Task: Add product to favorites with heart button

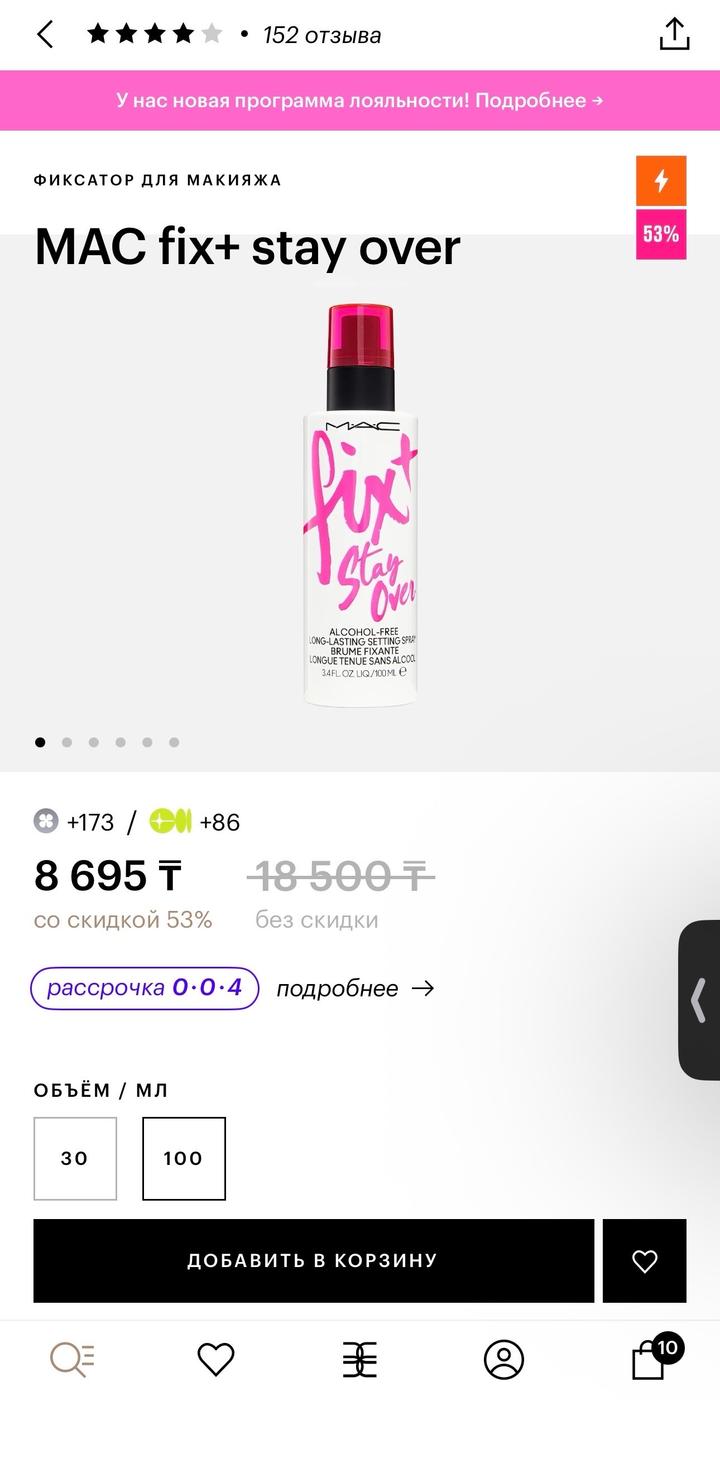Action: click(645, 1261)
